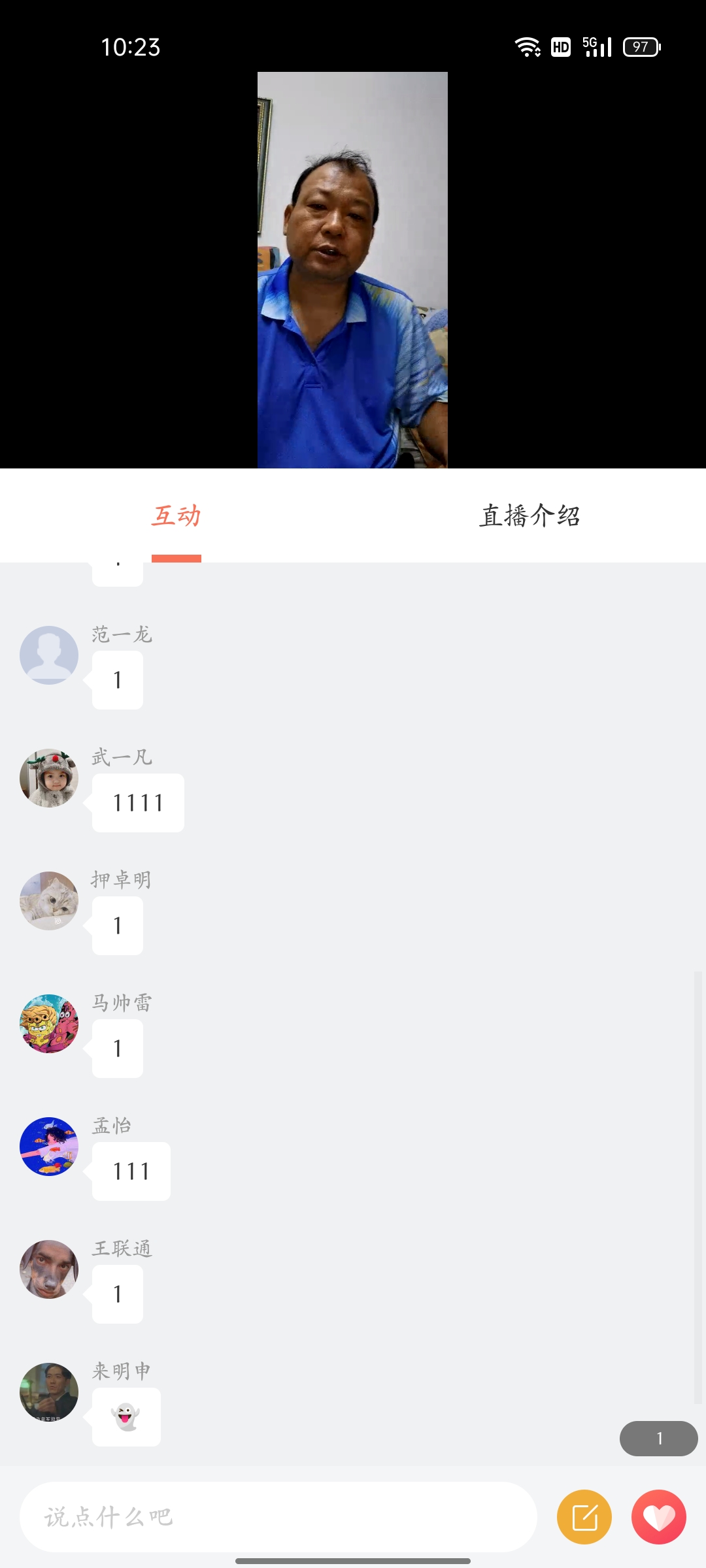The image size is (706, 1568).
Task: Tap the 说点什么吧 comment input field
Action: click(x=278, y=1517)
